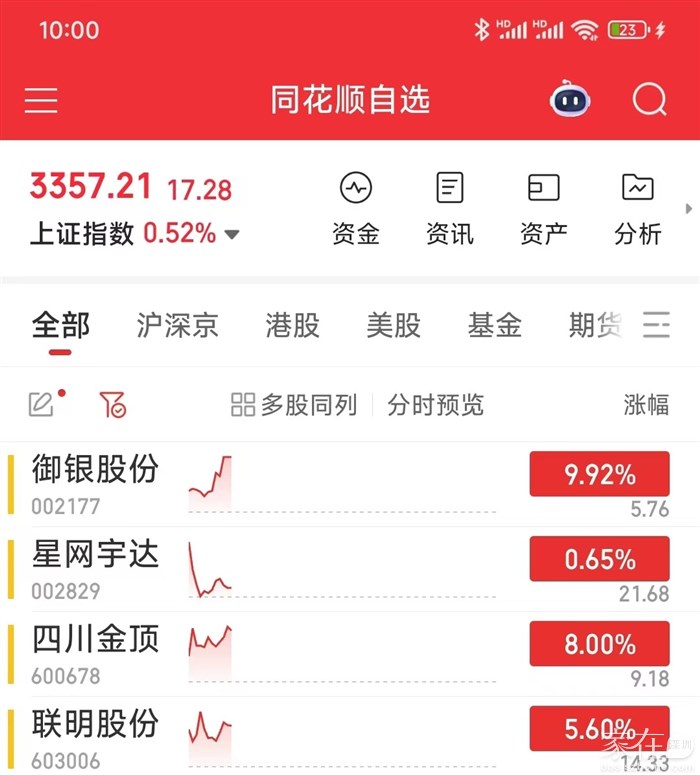Edit the watchlist with pencil icon

41,405
